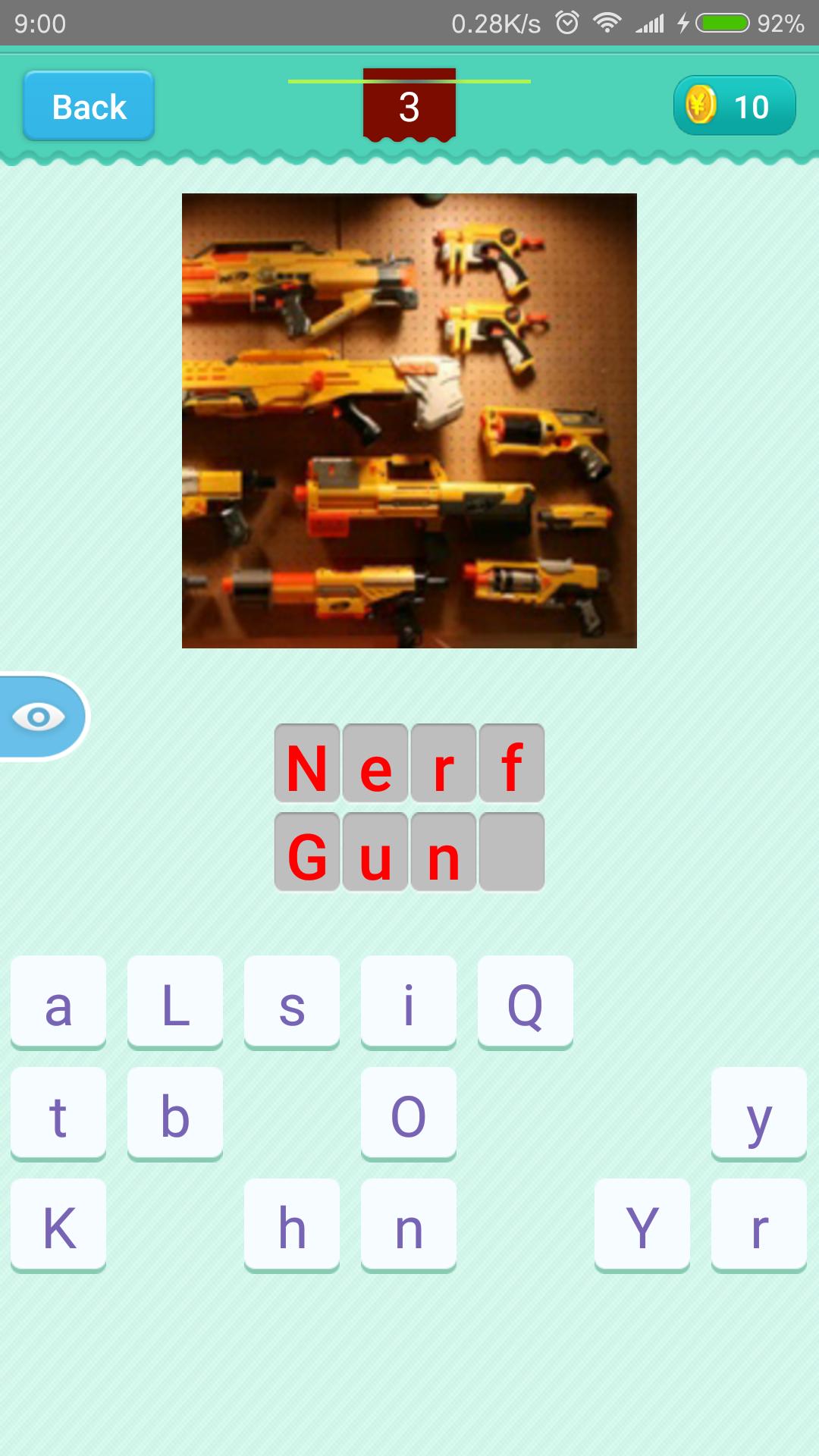Choose the letter tile 'h'
This screenshot has height=1456, width=819.
pos(292,1225)
